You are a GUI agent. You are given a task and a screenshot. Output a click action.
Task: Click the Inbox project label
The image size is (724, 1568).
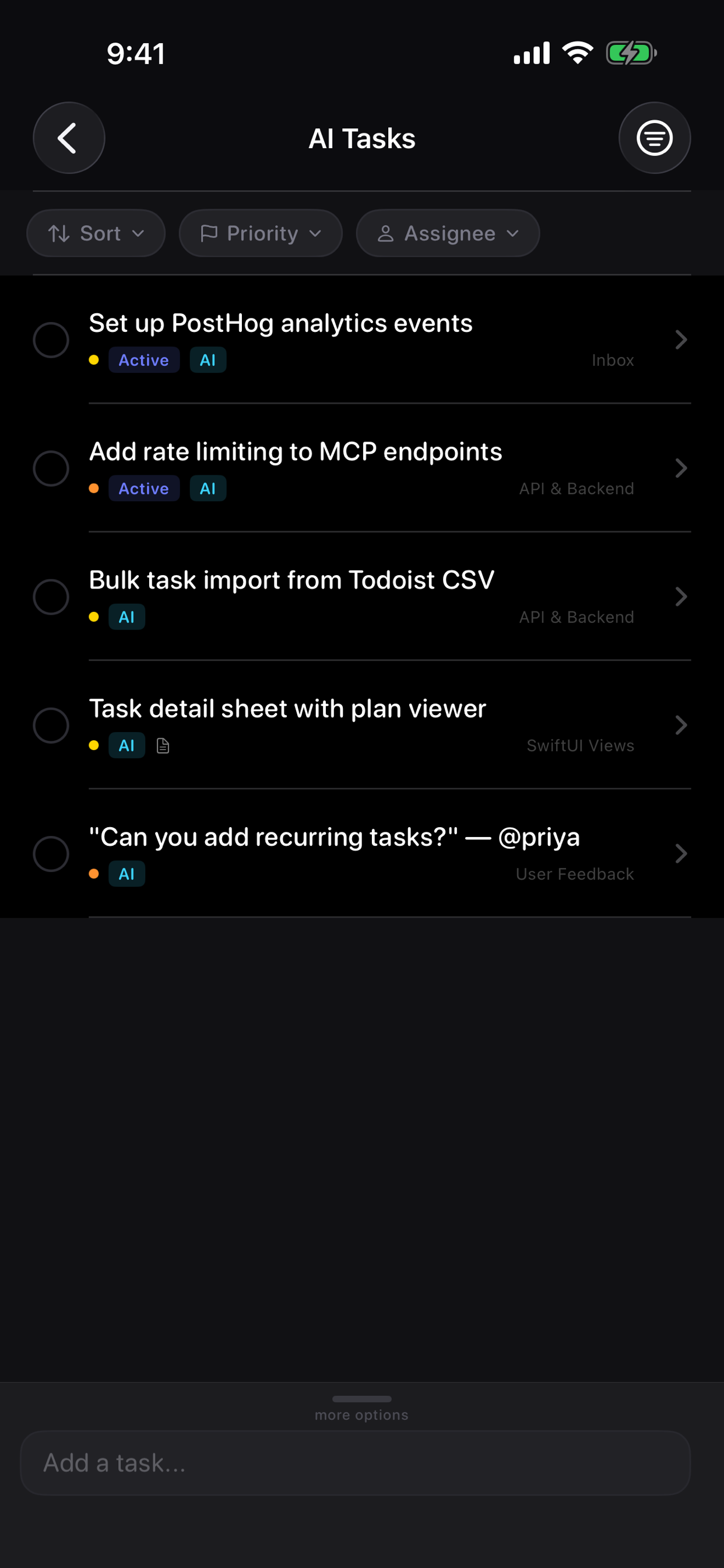coord(613,360)
